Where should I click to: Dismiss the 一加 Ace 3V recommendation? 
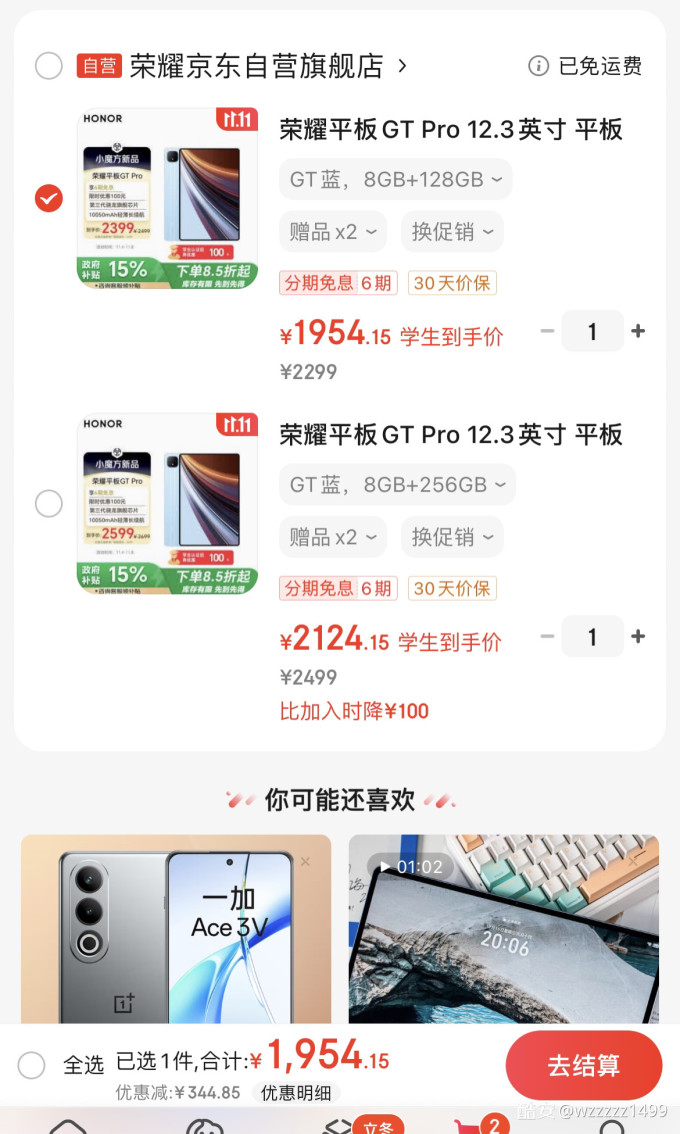tap(305, 861)
